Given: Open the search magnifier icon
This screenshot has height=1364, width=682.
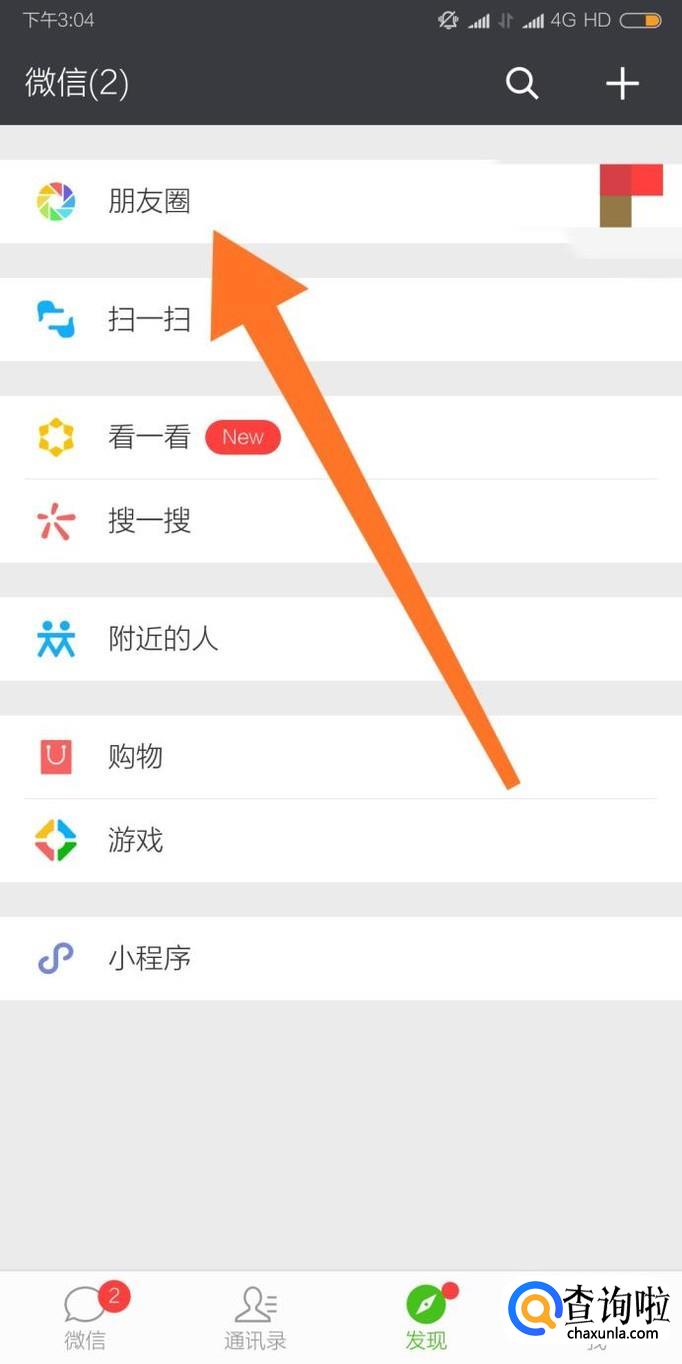Looking at the screenshot, I should [522, 83].
